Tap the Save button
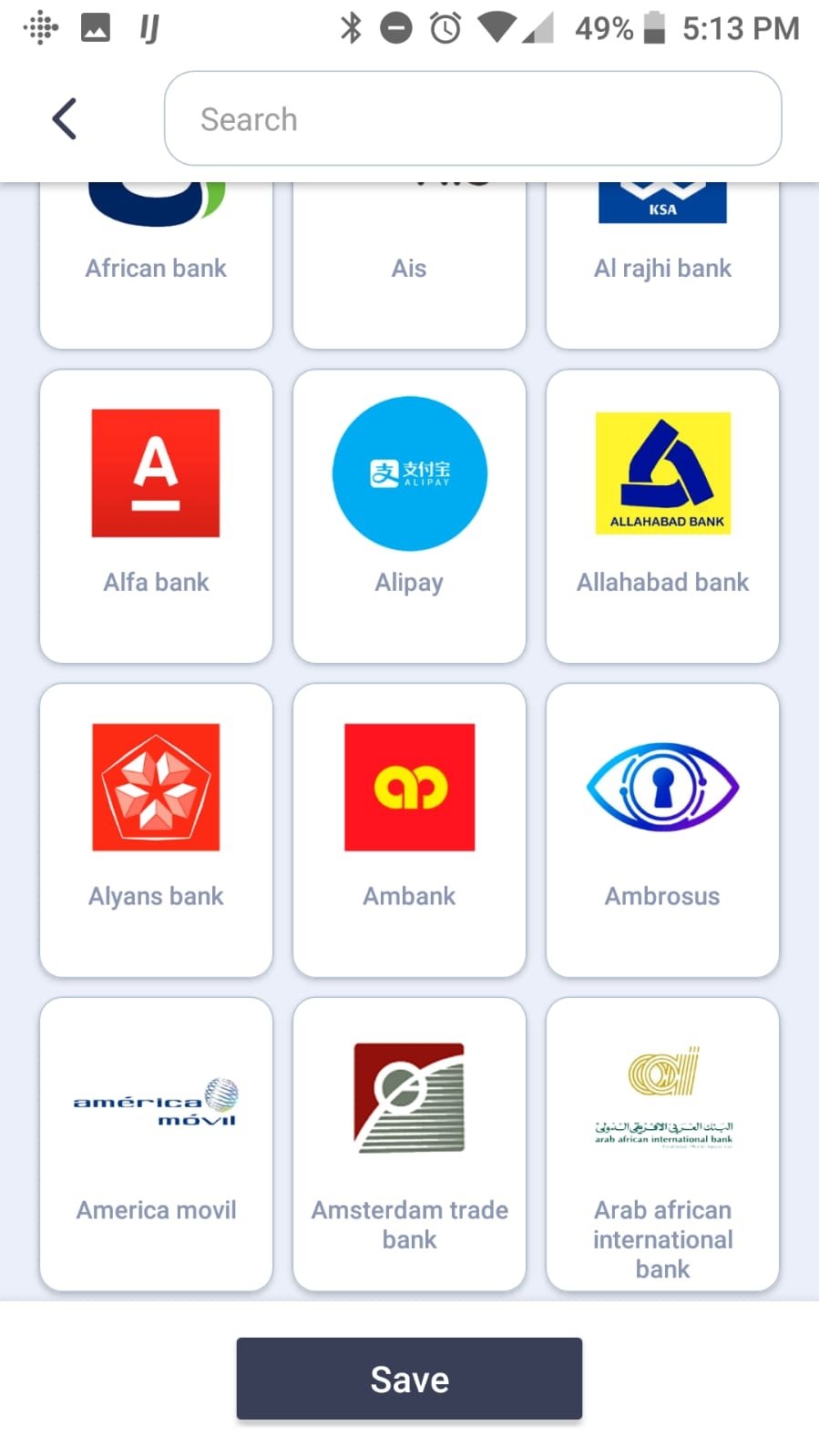 [409, 1379]
